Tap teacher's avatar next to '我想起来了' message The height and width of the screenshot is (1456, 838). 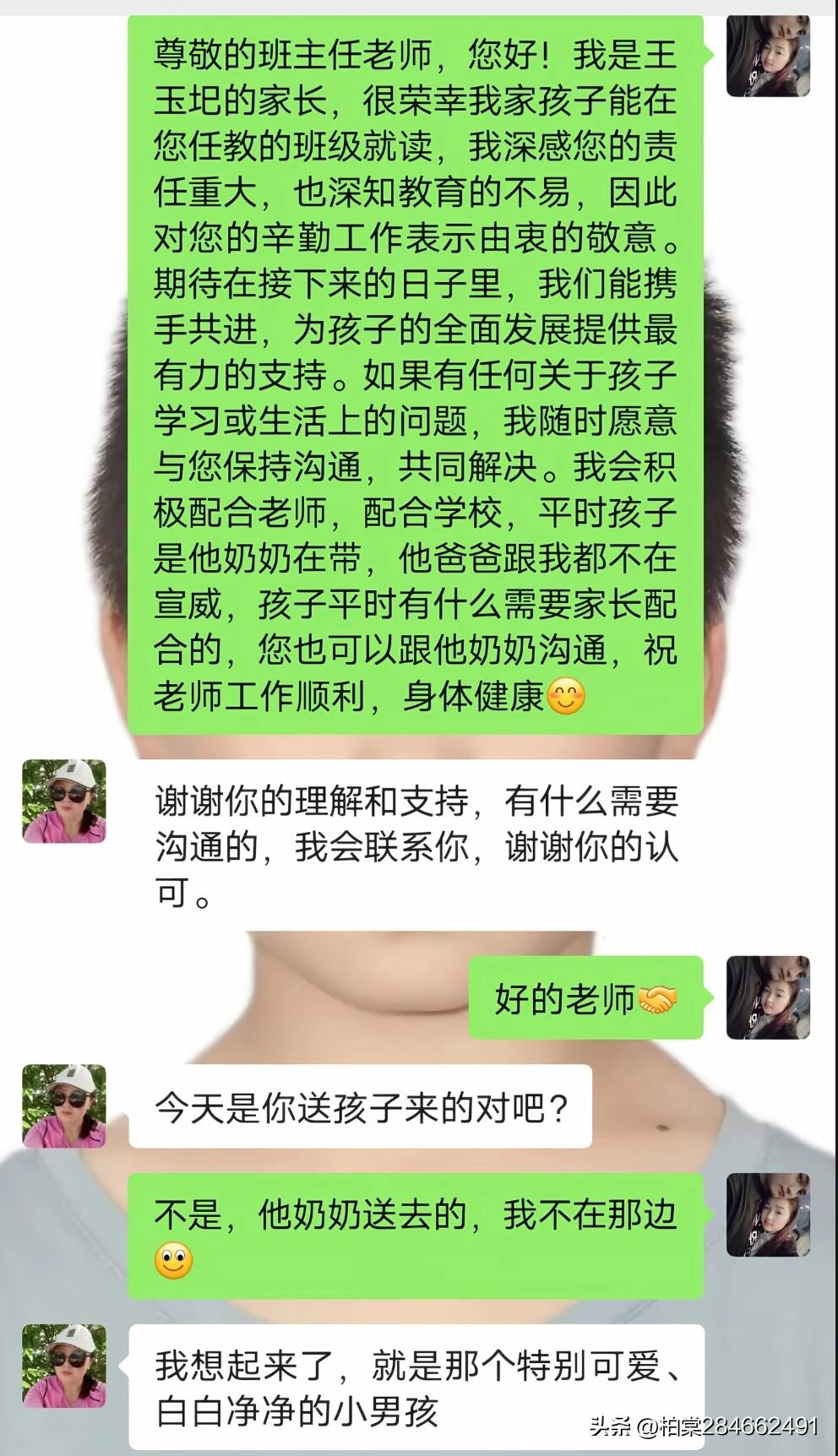pyautogui.click(x=64, y=1366)
